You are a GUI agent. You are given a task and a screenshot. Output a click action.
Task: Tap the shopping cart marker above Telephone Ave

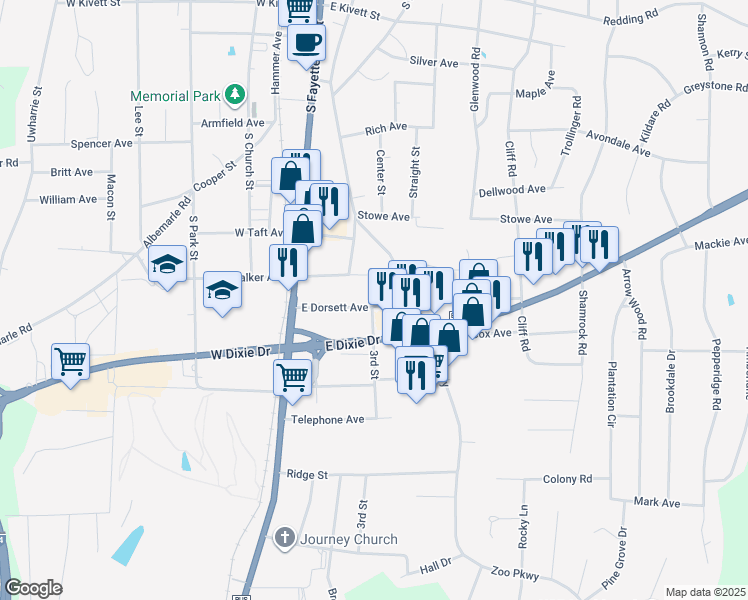point(292,377)
